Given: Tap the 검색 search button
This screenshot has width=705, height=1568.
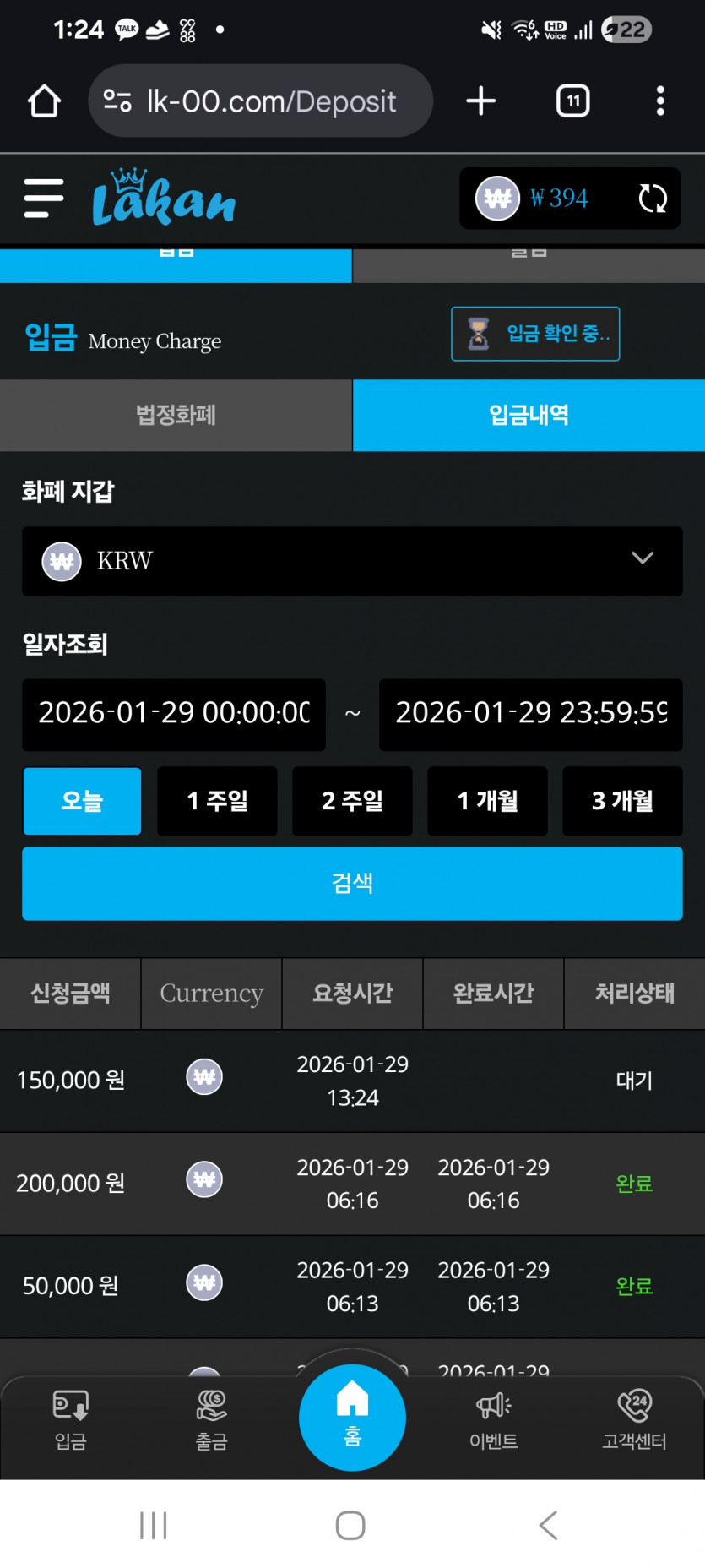Looking at the screenshot, I should (x=352, y=883).
